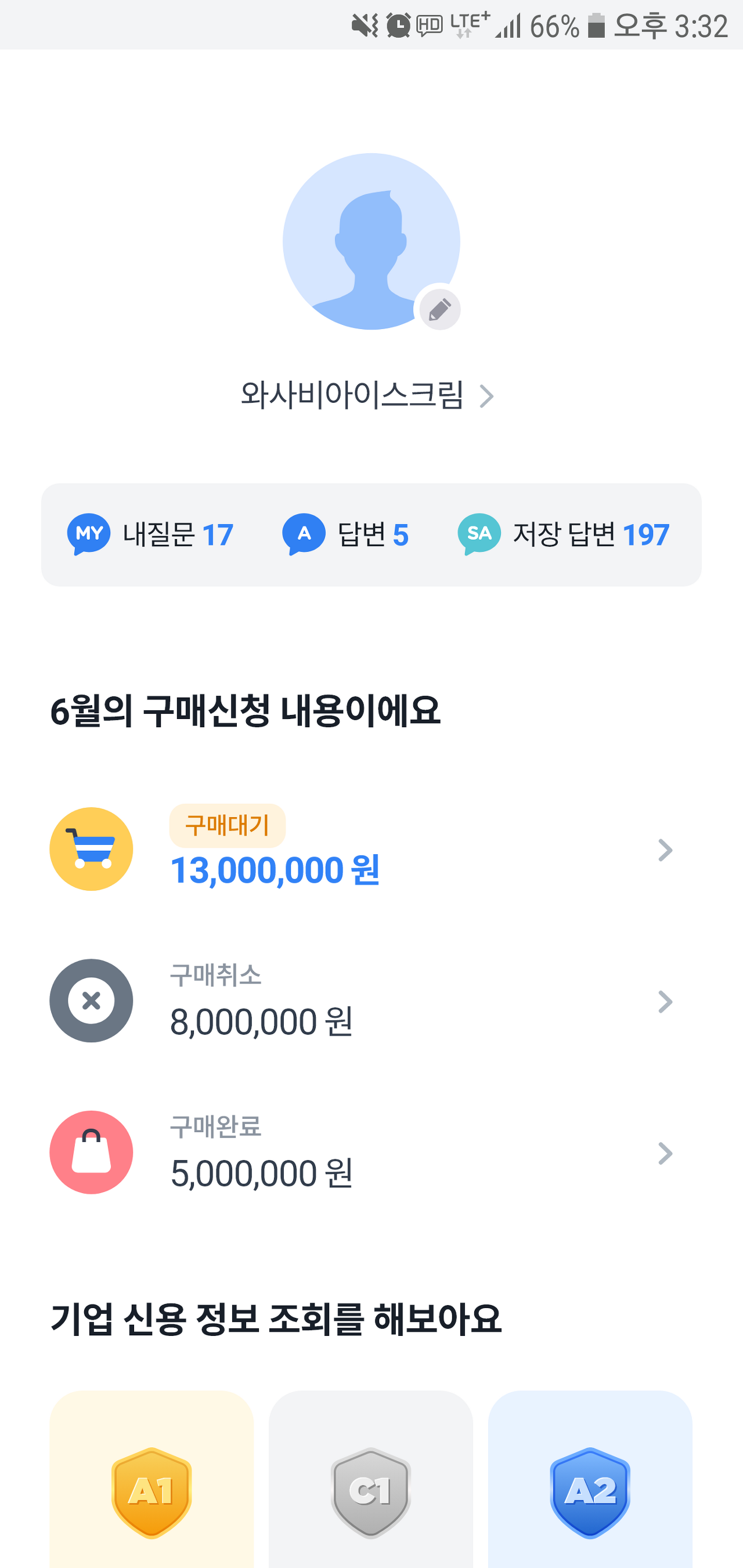Select the C1 silver credit grade badge
The height and width of the screenshot is (1568, 743).
tap(371, 1491)
